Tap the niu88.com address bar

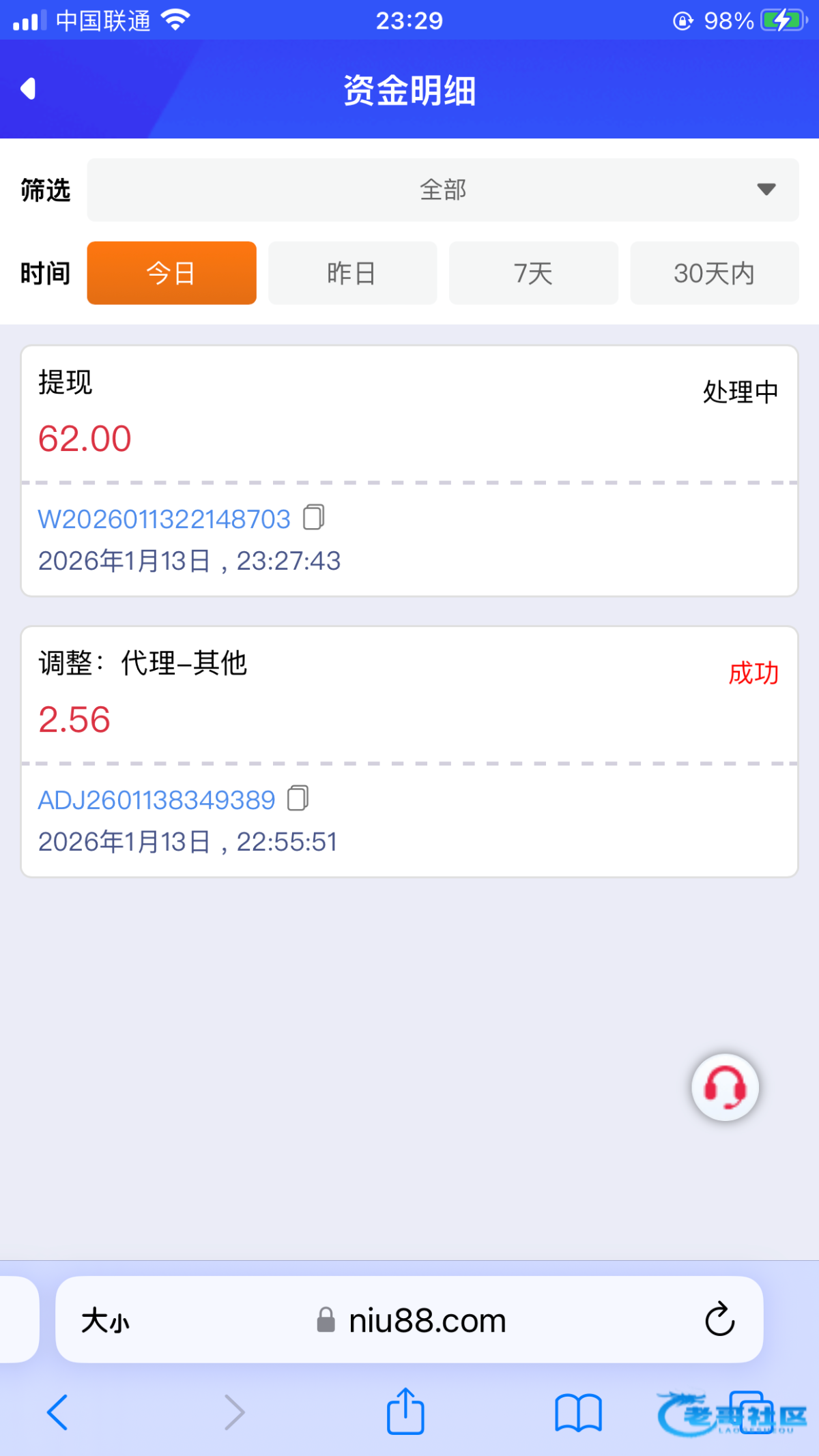tap(427, 1321)
